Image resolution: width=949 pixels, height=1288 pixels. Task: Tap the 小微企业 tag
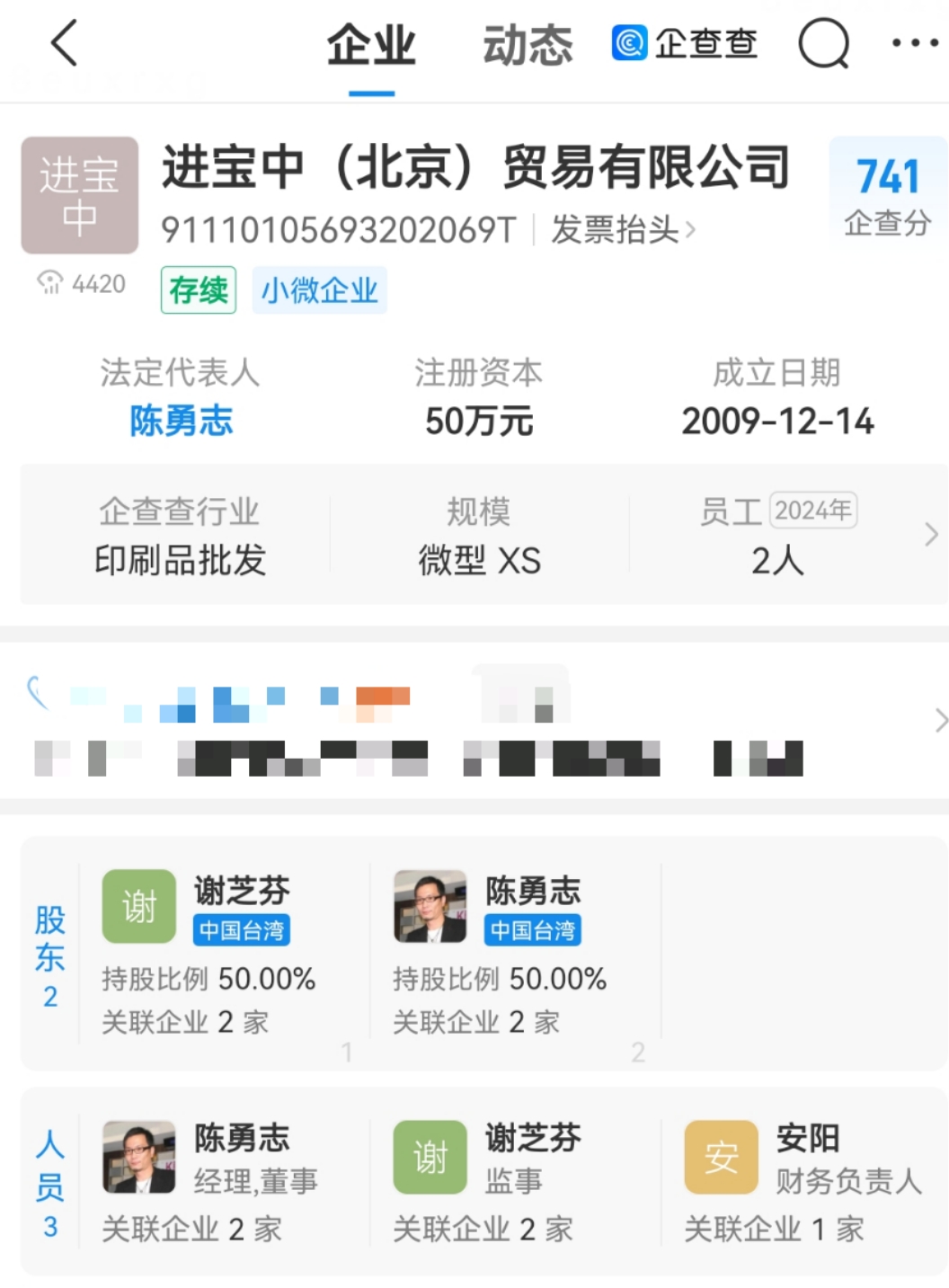pyautogui.click(x=319, y=290)
